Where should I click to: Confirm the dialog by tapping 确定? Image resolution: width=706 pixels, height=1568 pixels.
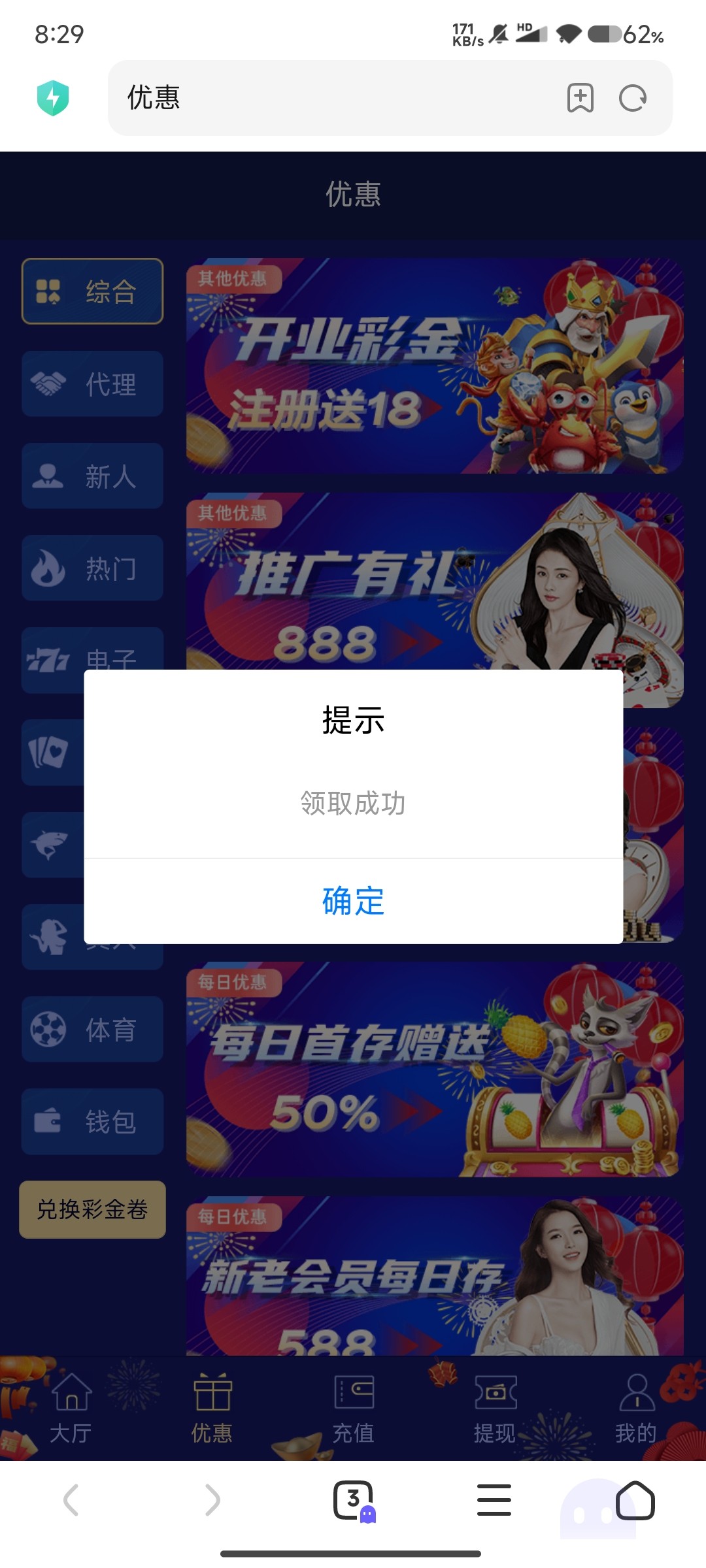point(353,901)
